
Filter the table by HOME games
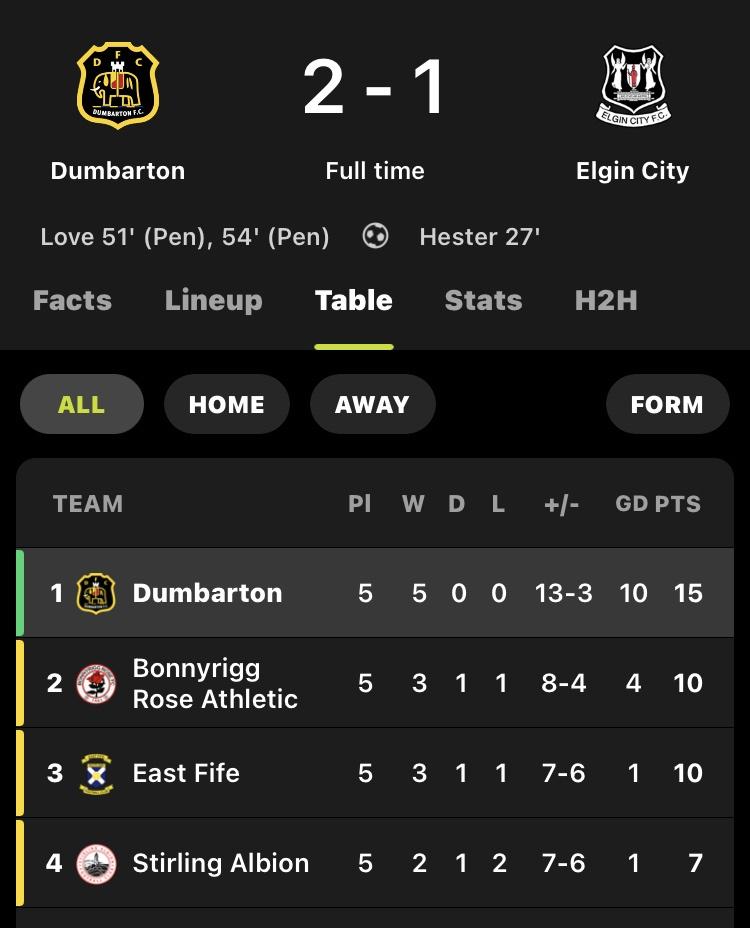tap(226, 404)
